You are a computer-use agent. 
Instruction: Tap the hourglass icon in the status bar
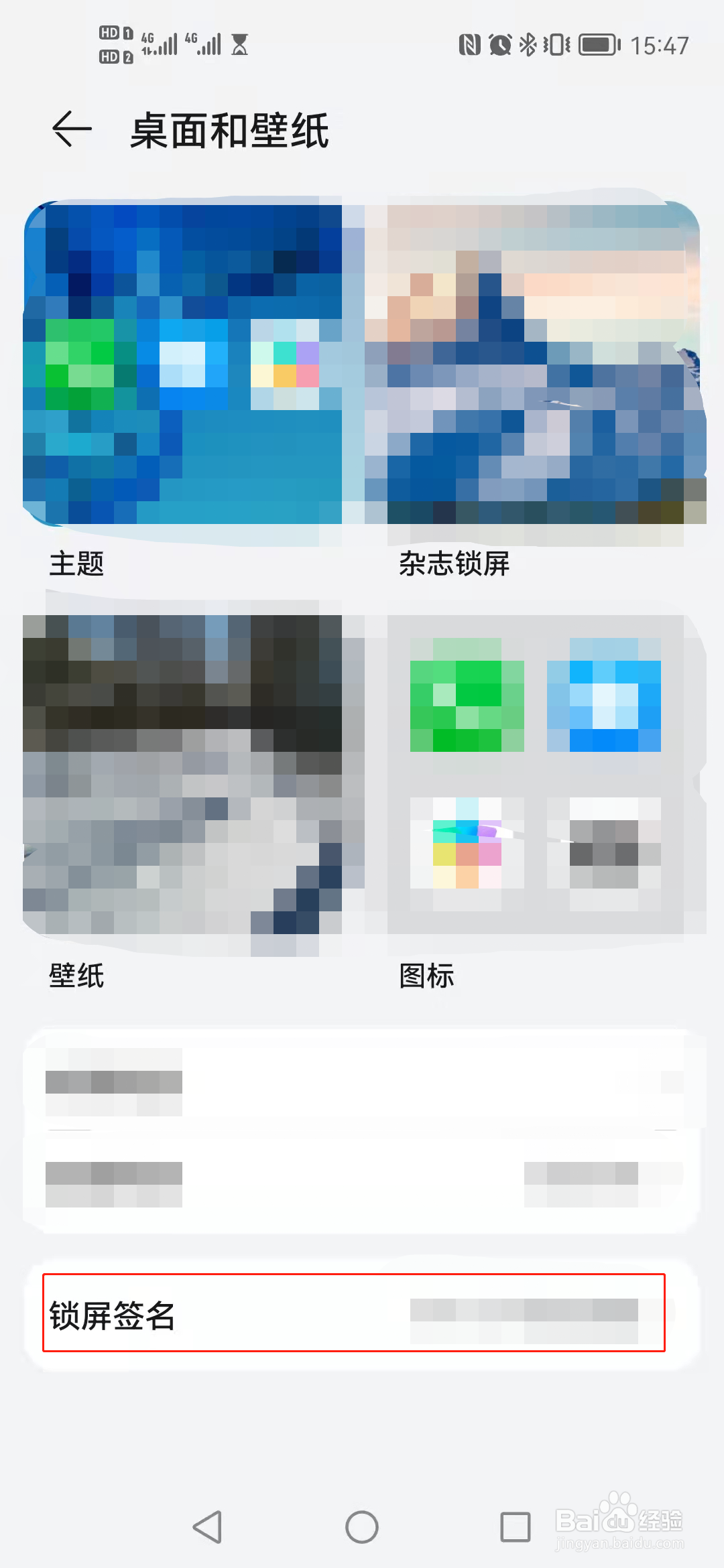point(241,45)
